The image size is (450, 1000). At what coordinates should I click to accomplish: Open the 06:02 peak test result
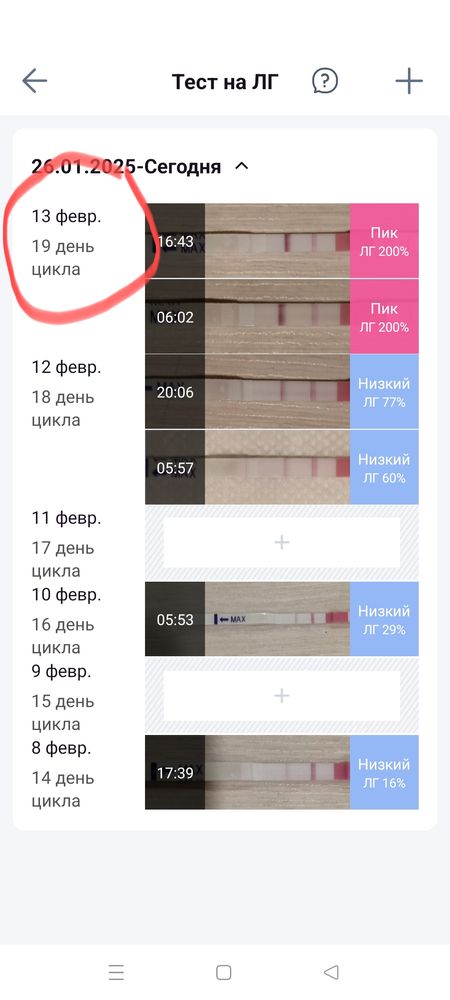(x=282, y=316)
